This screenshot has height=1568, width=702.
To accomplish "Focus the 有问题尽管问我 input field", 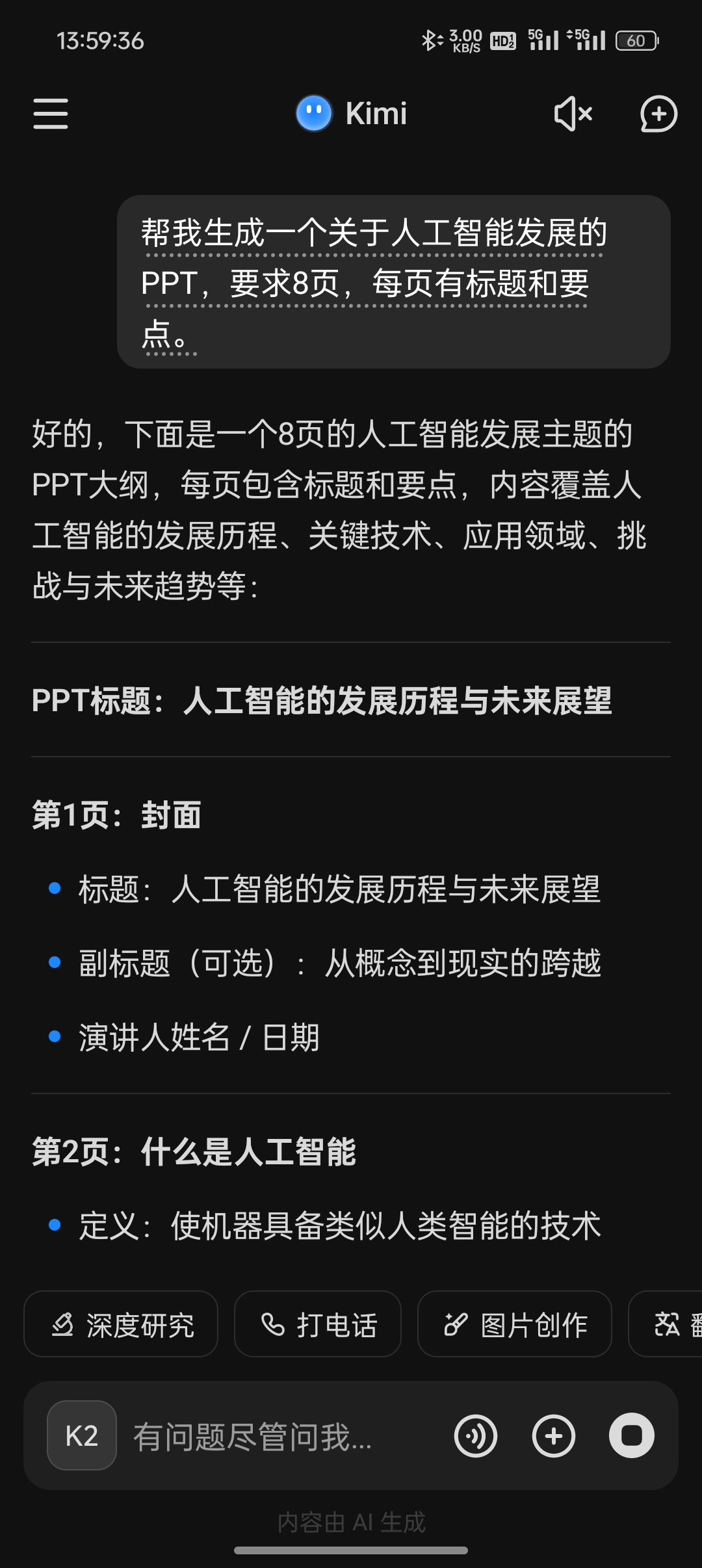I will point(273,1435).
